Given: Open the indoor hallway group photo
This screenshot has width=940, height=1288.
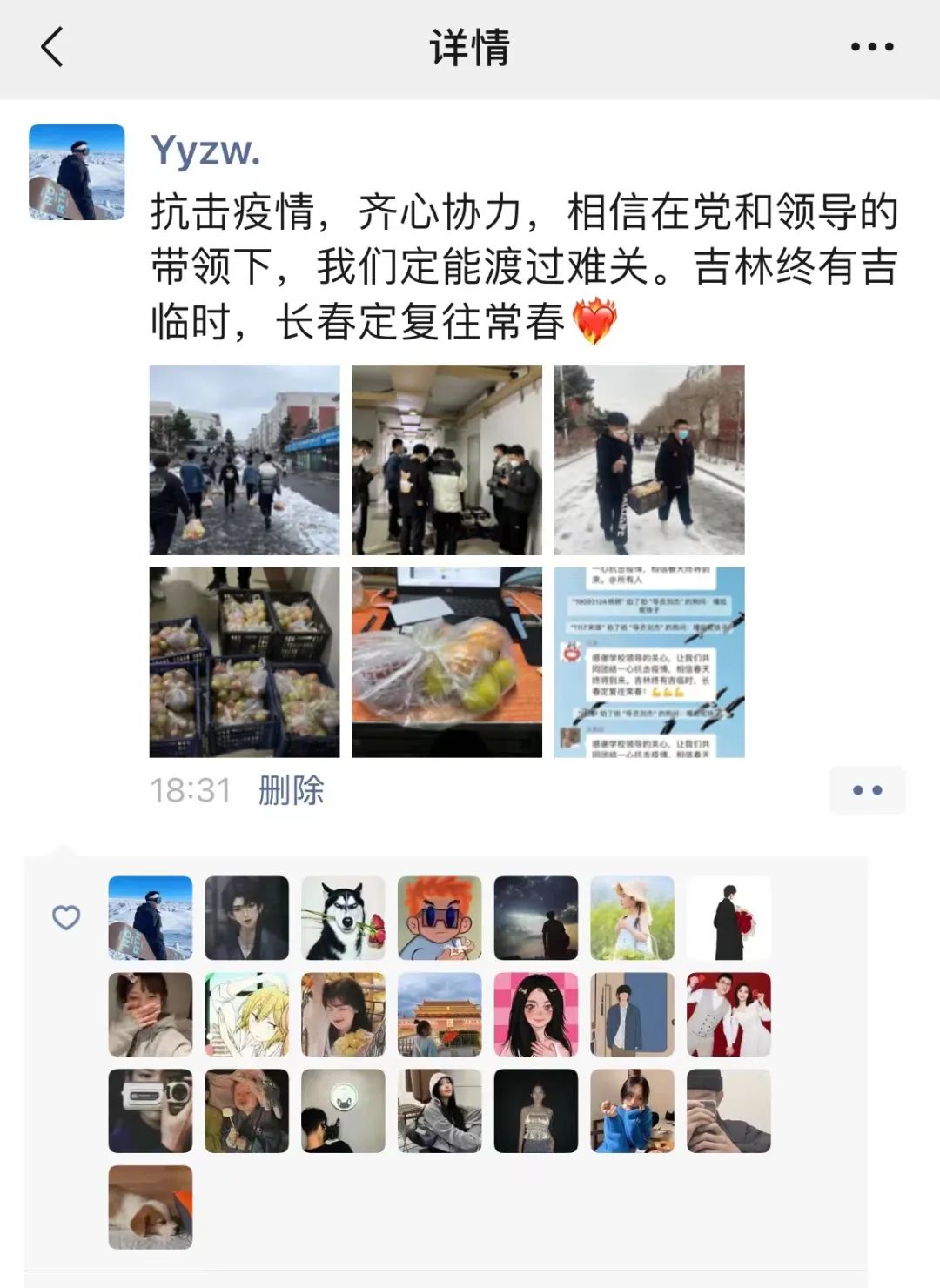Looking at the screenshot, I should (446, 460).
